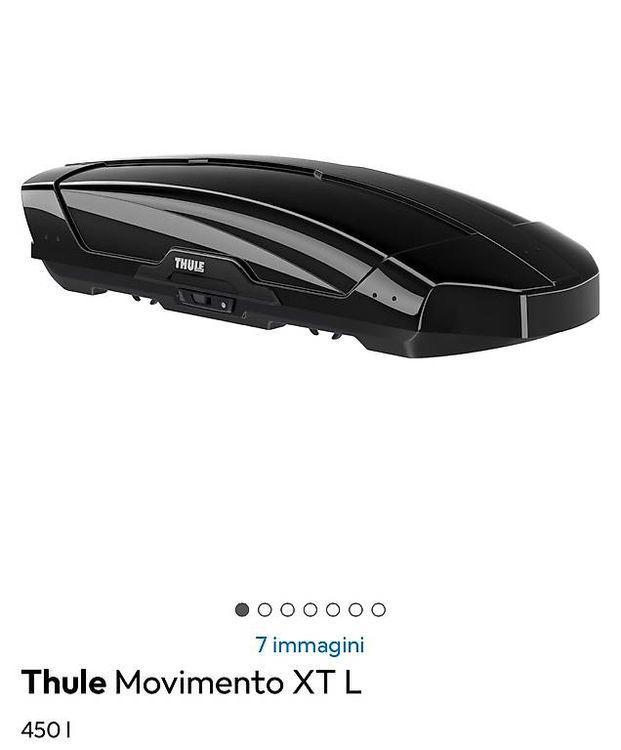This screenshot has height=750, width=621.
Task: Jump to the second image indicator dot
Action: click(x=265, y=609)
